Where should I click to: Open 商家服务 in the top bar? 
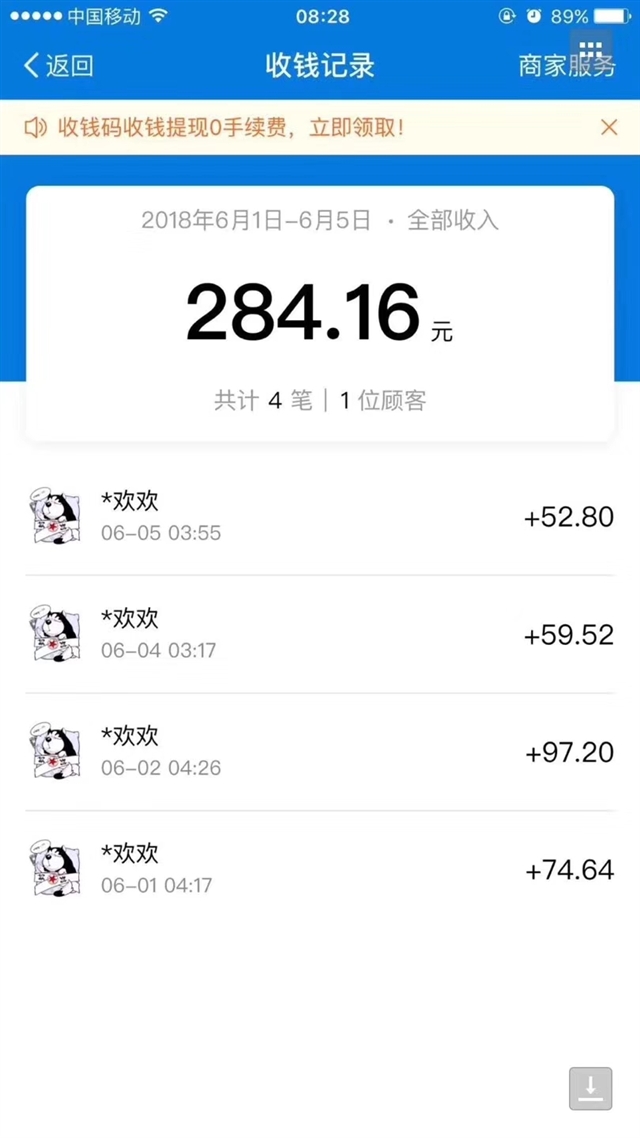(567, 65)
